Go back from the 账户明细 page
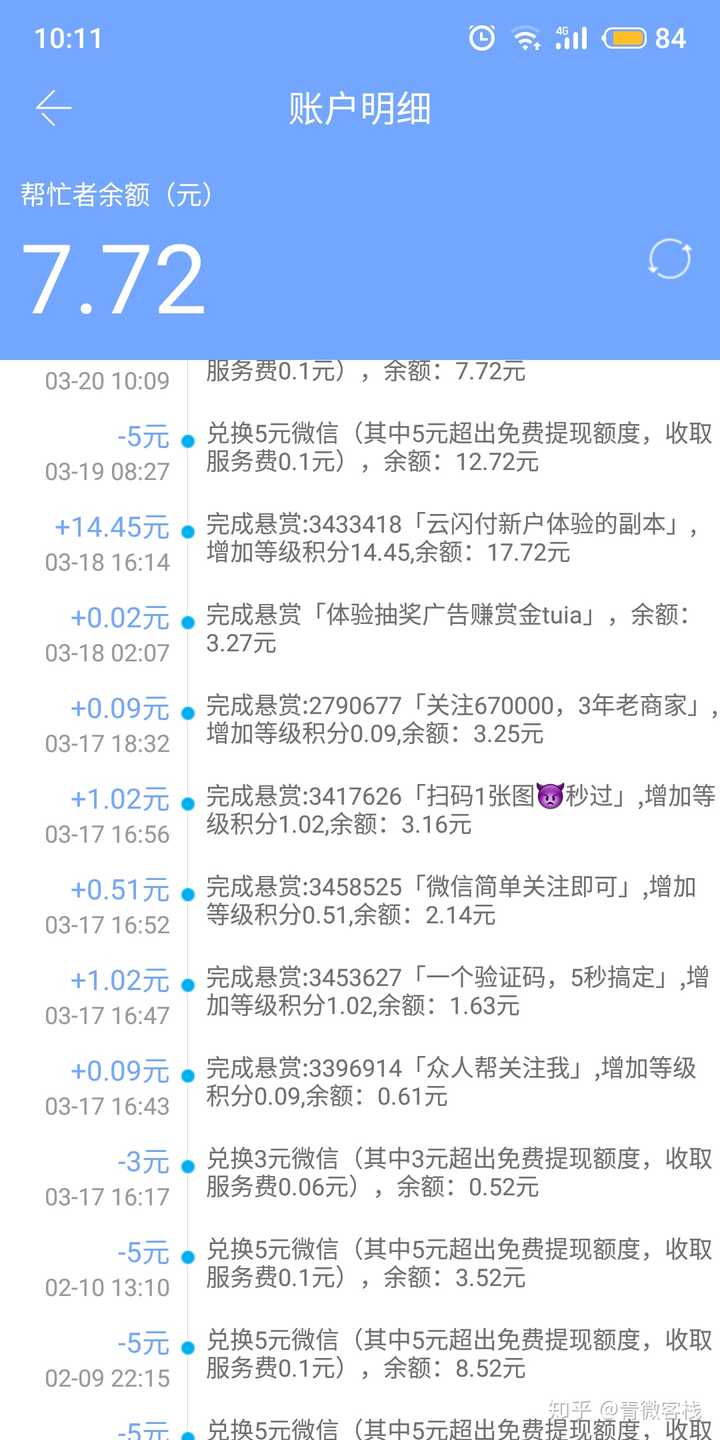Viewport: 720px width, 1440px height. (x=54, y=108)
